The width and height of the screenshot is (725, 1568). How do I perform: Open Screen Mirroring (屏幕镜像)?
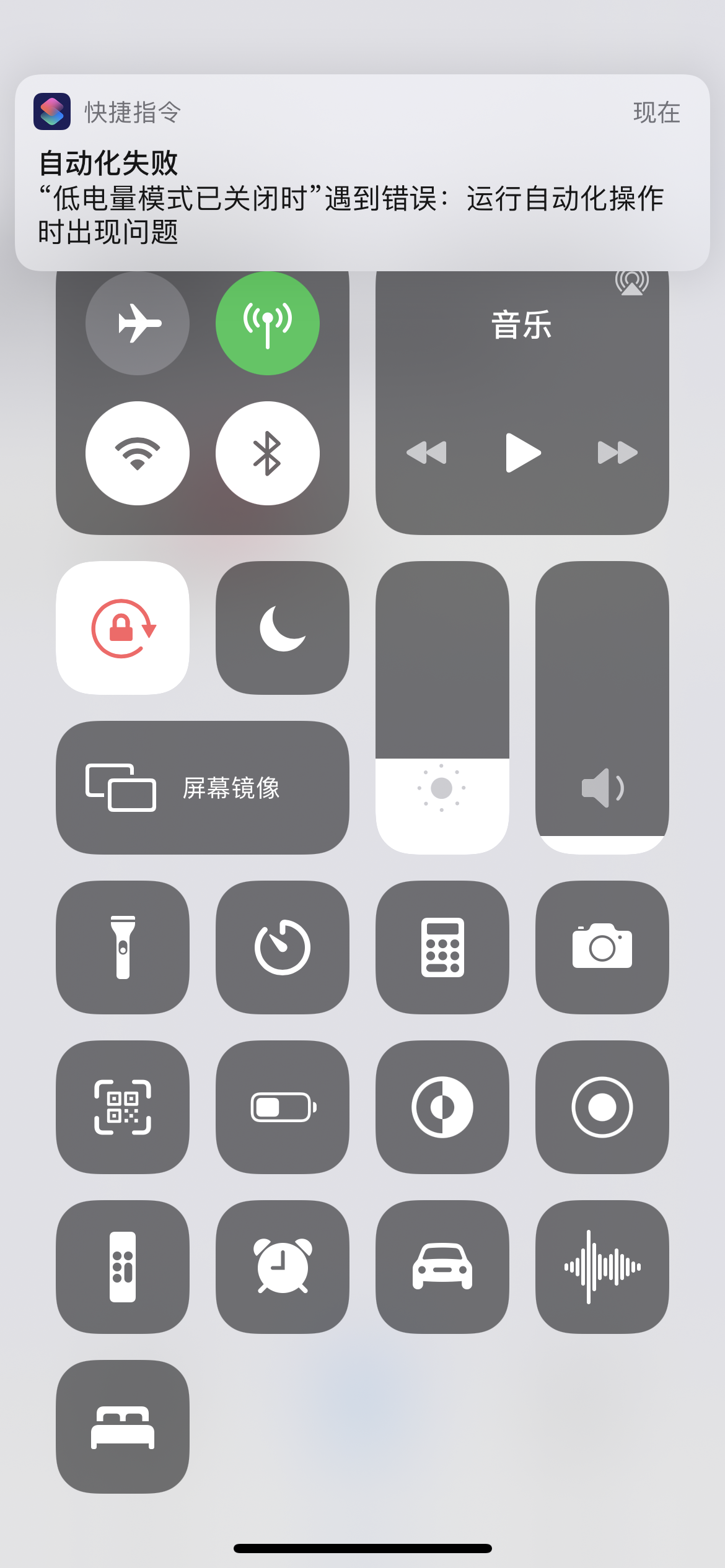coord(203,788)
